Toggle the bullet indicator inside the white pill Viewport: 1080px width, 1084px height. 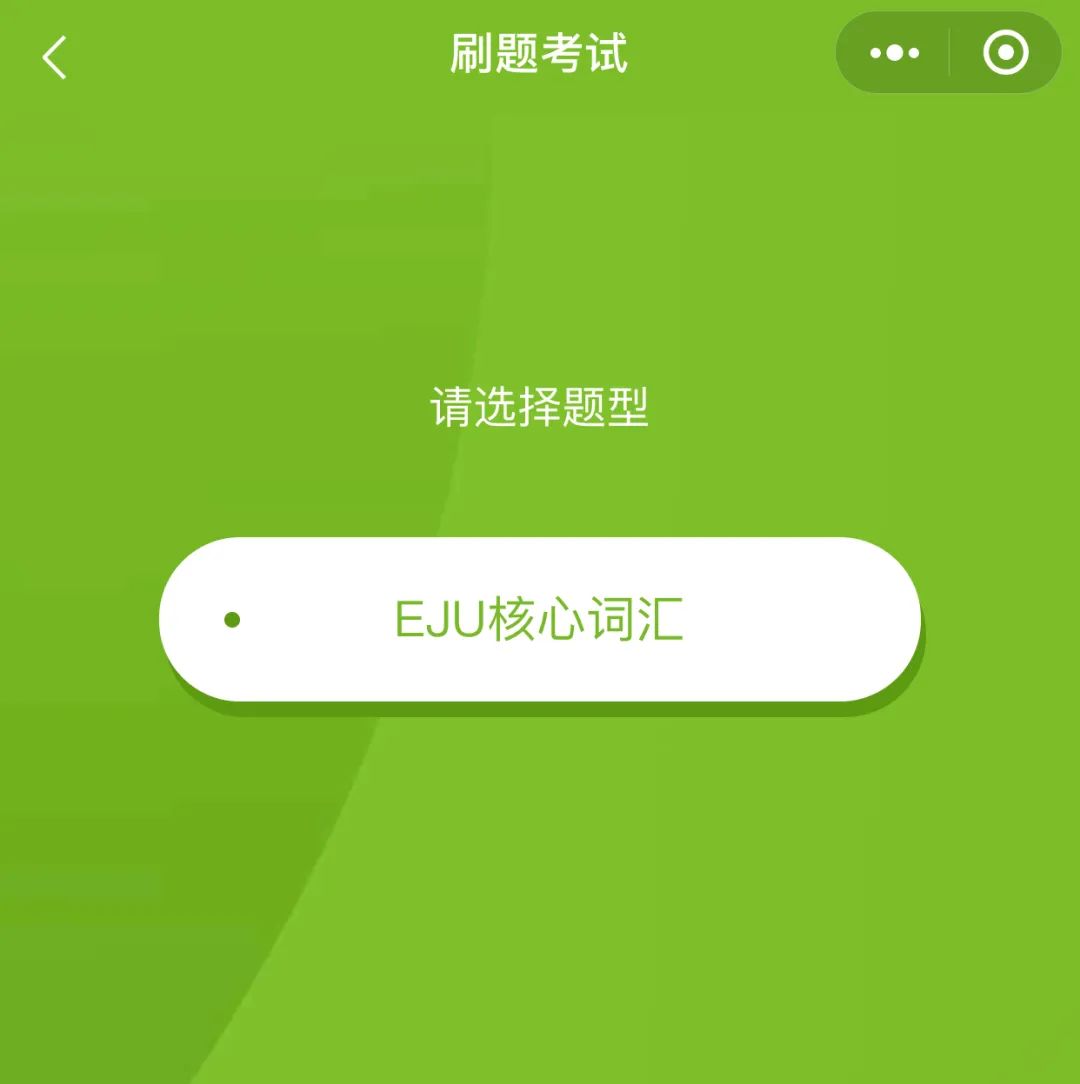click(x=232, y=620)
